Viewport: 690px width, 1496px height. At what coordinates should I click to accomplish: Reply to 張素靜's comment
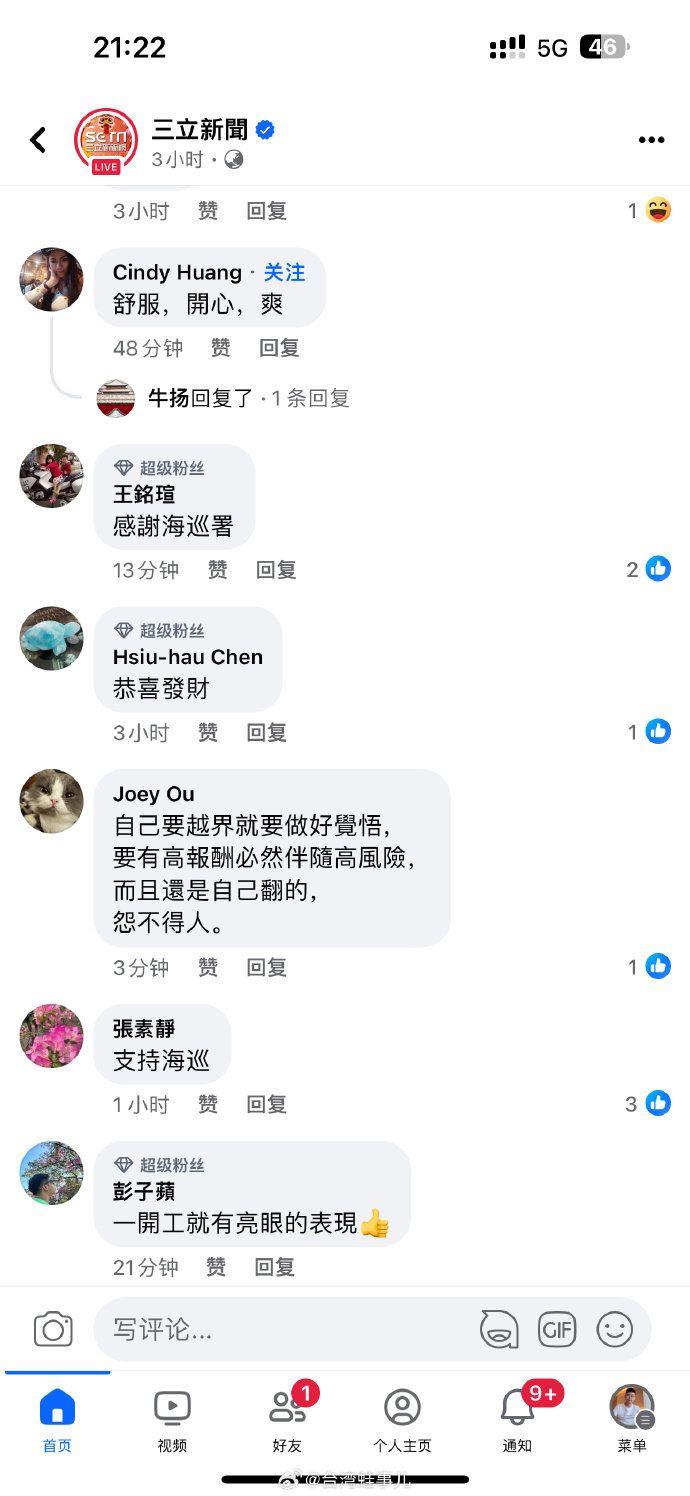[x=267, y=1104]
